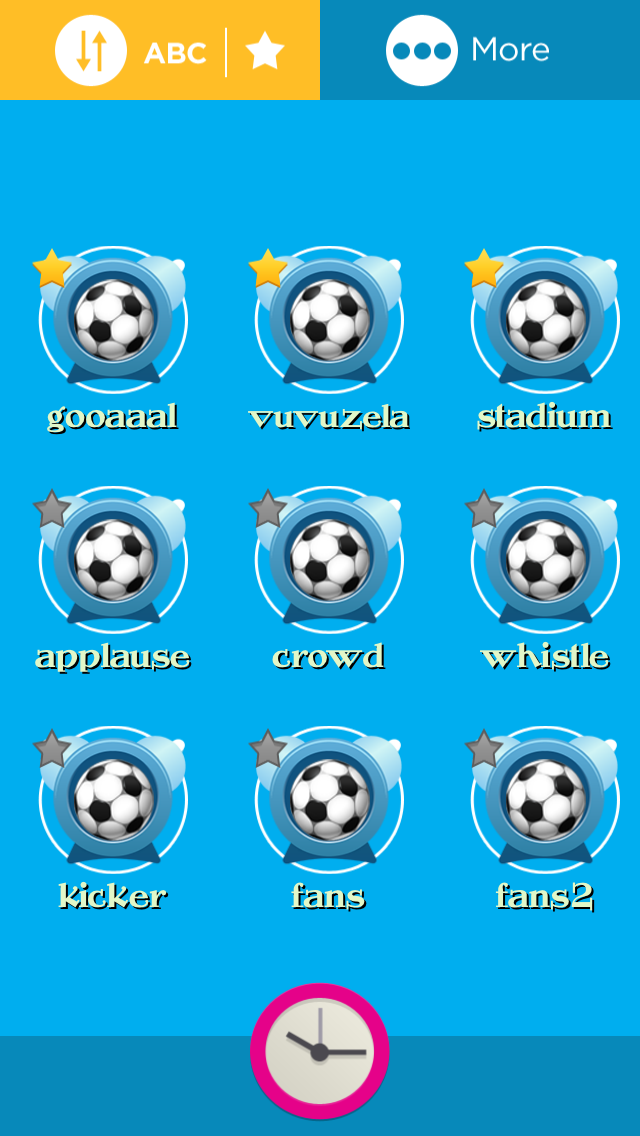Play the whistle sound
640x1136 pixels.
(x=545, y=560)
